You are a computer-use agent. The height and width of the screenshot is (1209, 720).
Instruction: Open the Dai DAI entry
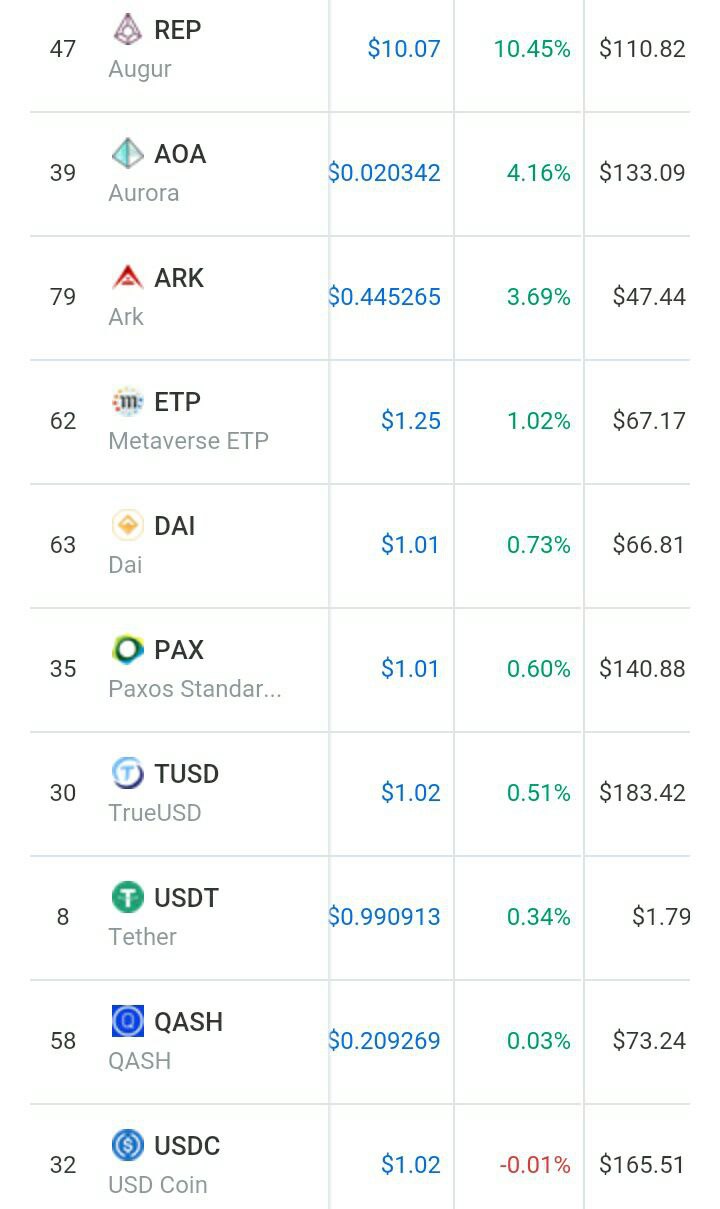pyautogui.click(x=360, y=546)
